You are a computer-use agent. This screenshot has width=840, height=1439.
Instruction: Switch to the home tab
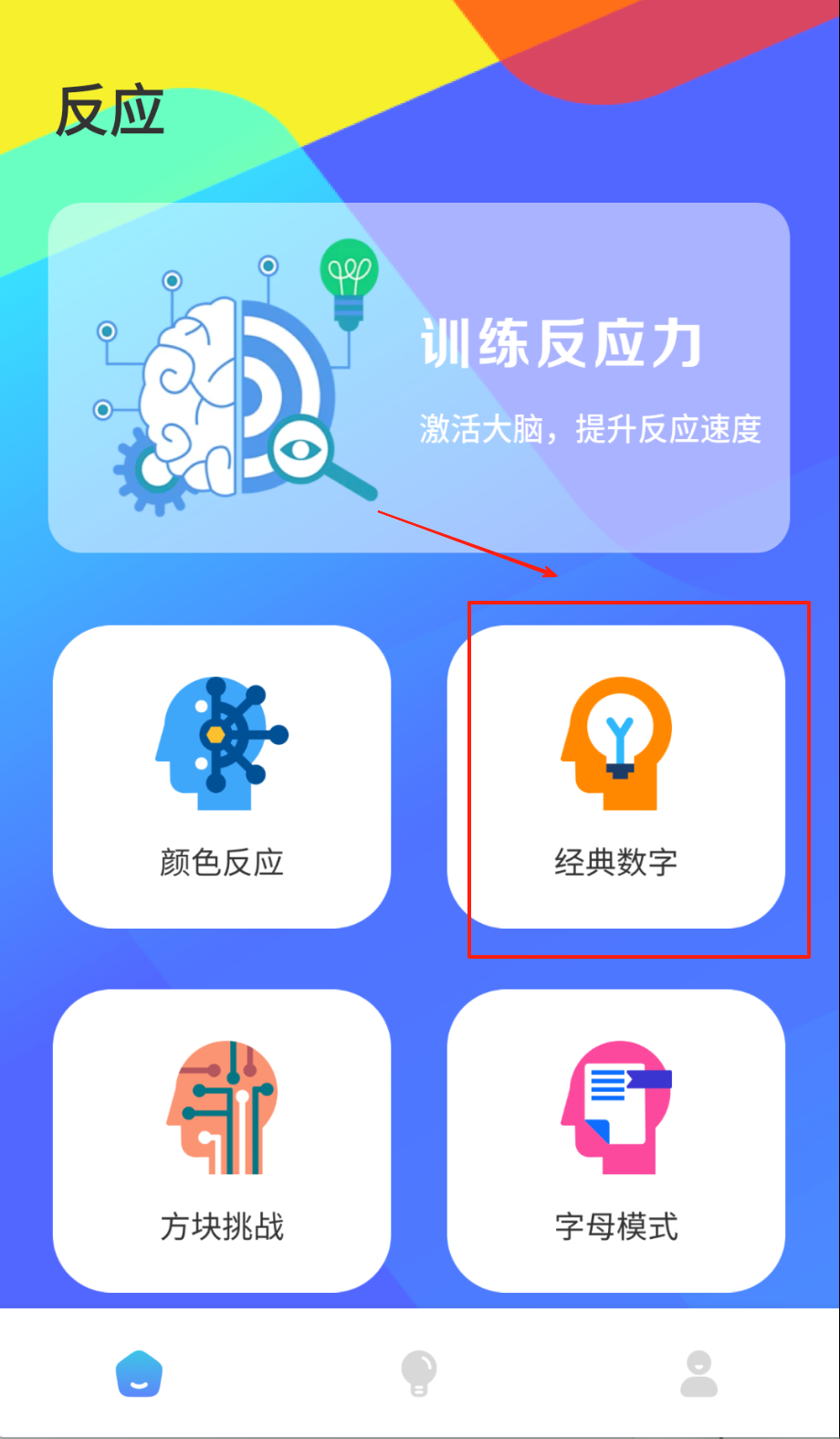coord(139,1373)
